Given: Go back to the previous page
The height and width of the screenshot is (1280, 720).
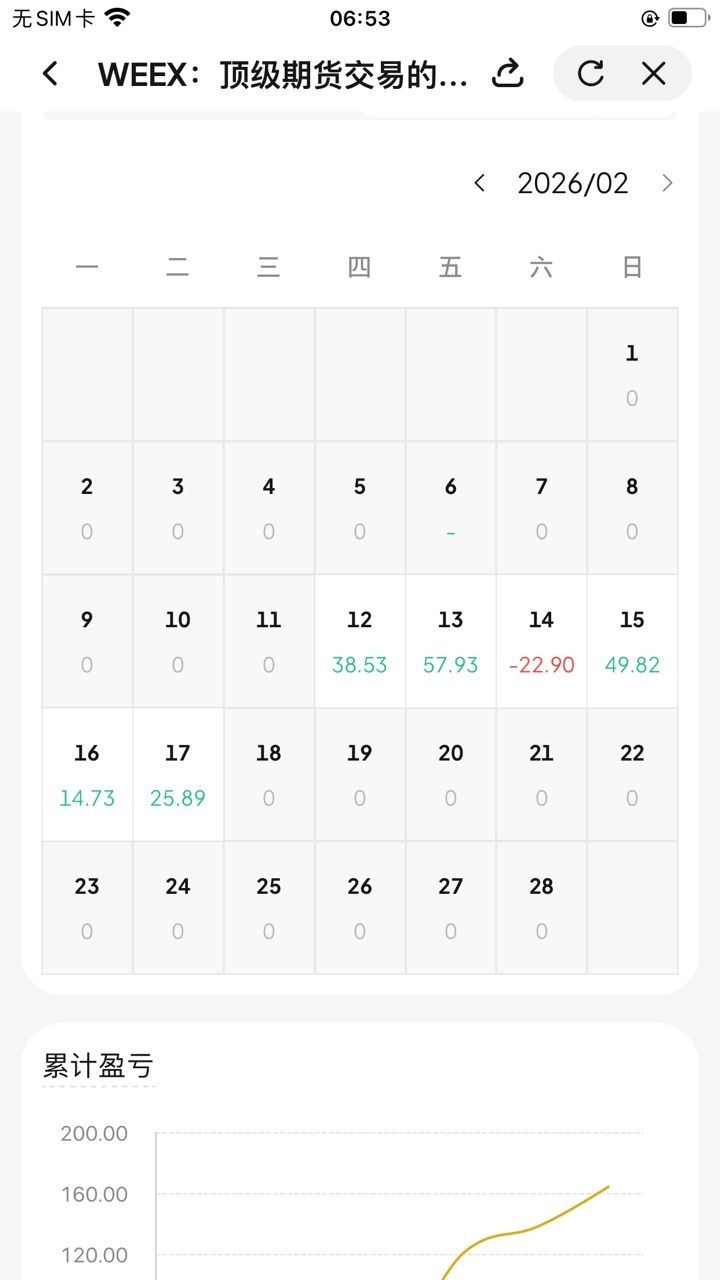Looking at the screenshot, I should (x=50, y=73).
